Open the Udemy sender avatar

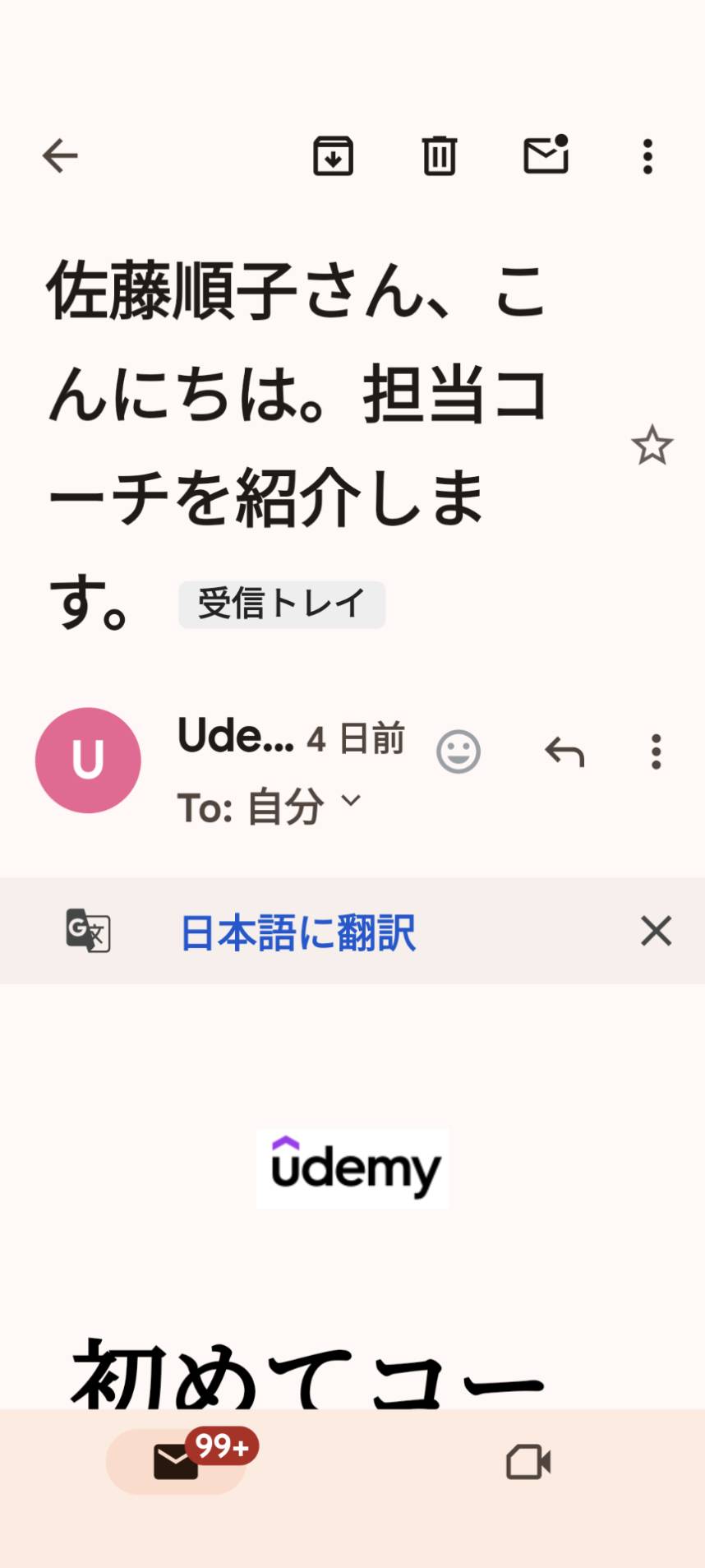tap(88, 761)
